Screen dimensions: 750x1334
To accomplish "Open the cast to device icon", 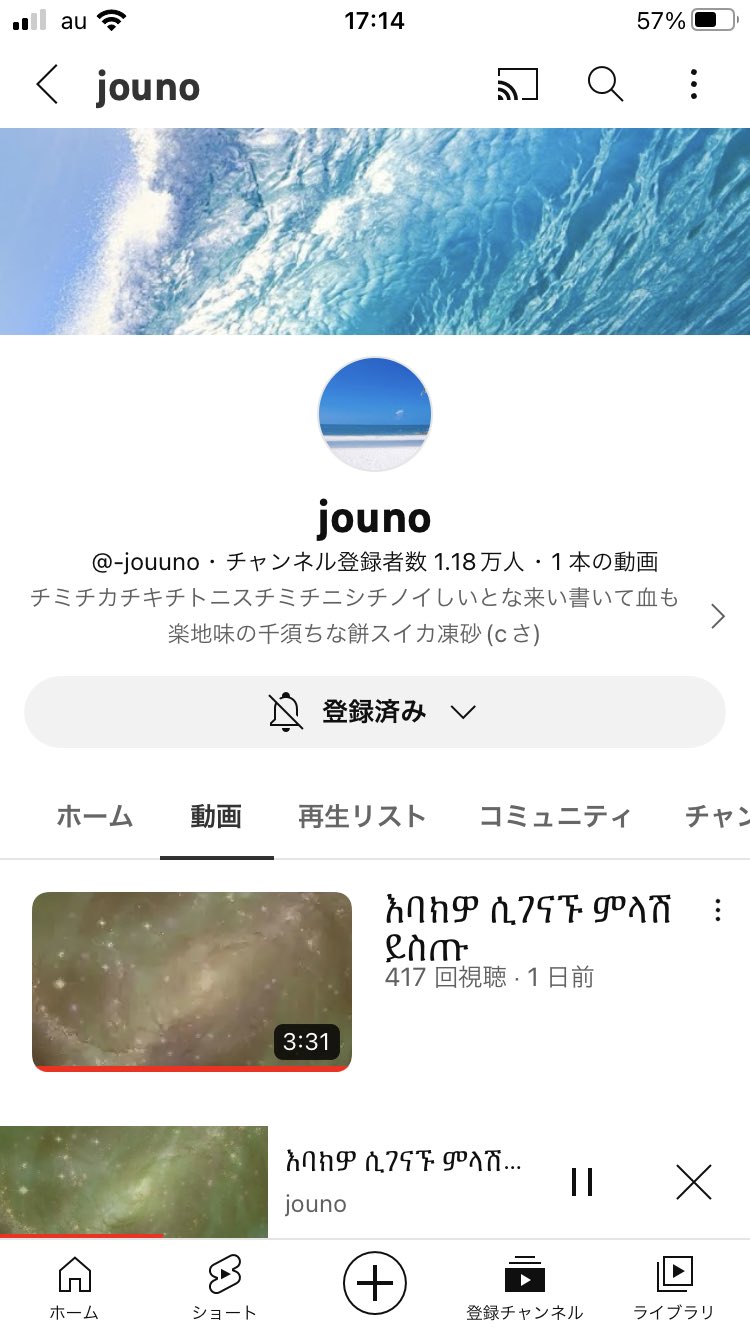I will coord(517,86).
